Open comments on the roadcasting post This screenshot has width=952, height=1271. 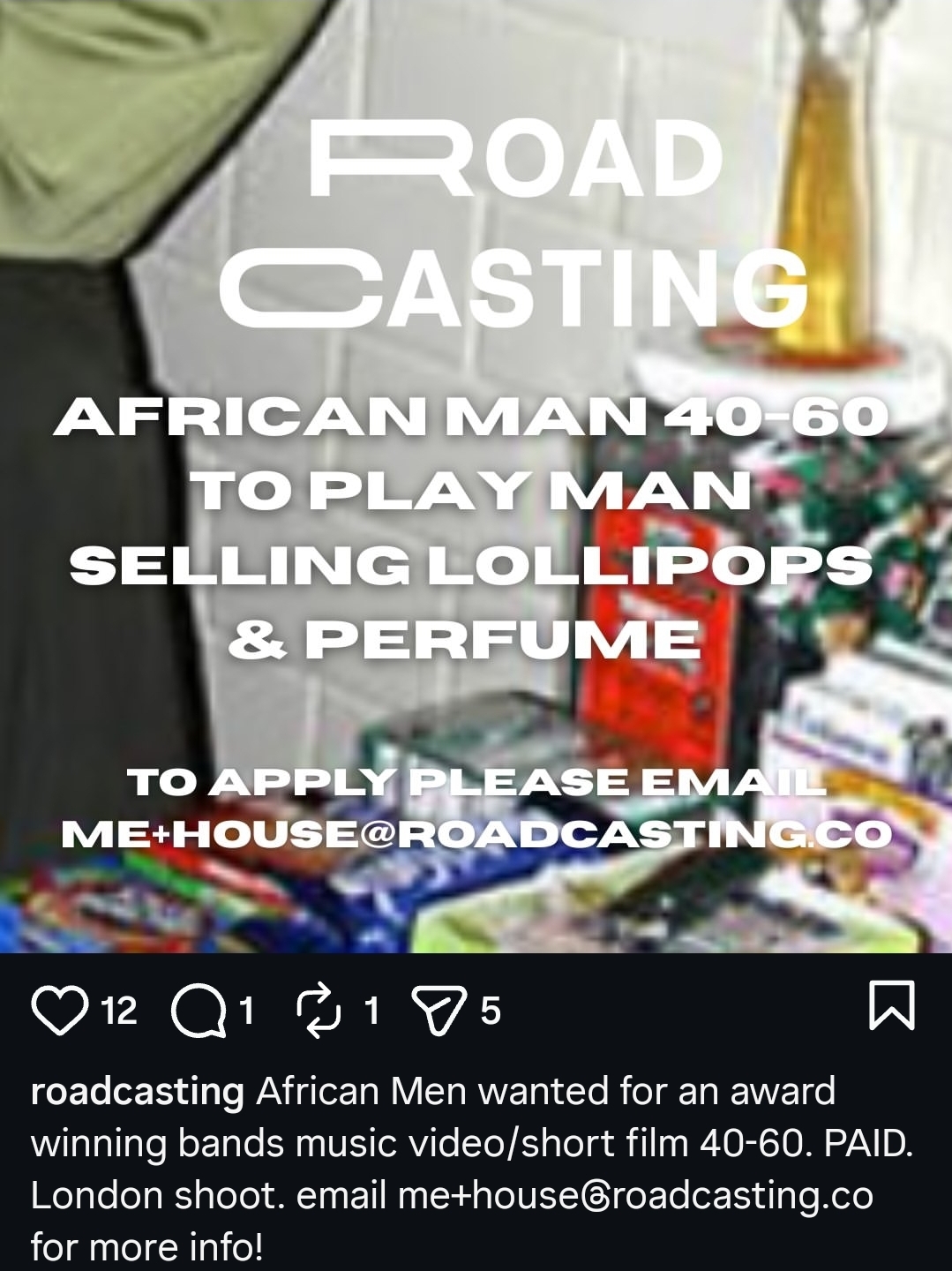point(199,1010)
